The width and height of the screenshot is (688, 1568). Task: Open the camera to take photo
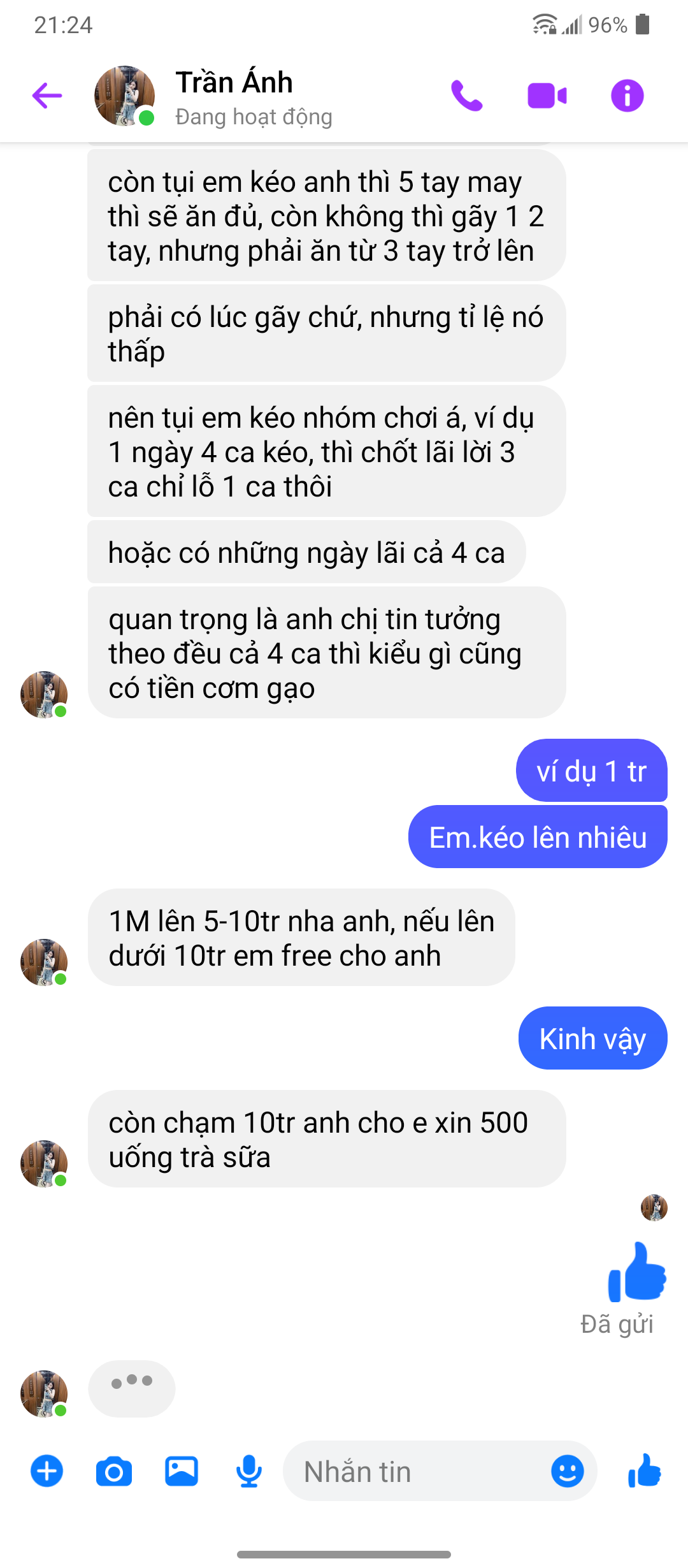(114, 1471)
